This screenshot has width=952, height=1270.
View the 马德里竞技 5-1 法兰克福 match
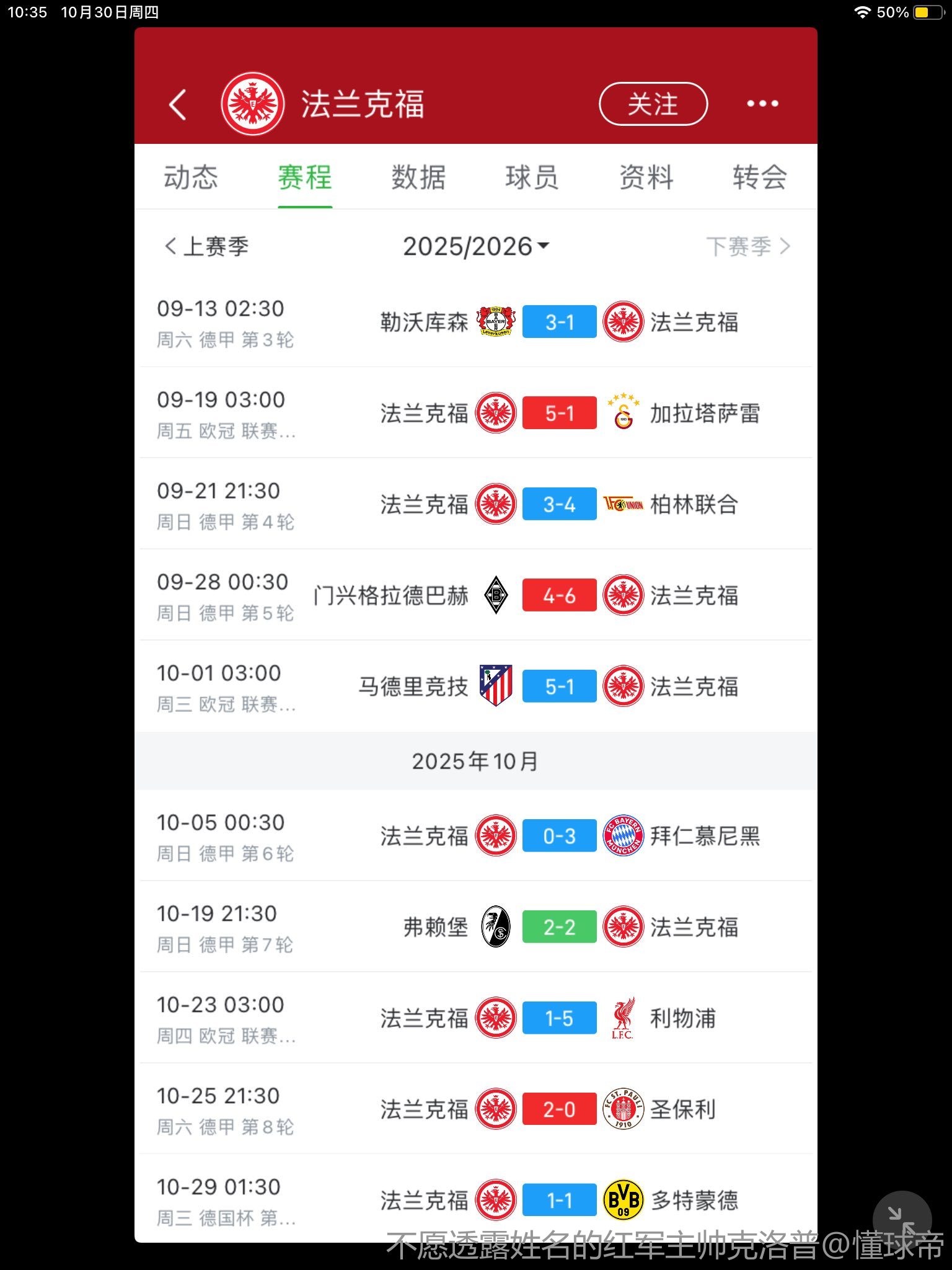tap(559, 686)
